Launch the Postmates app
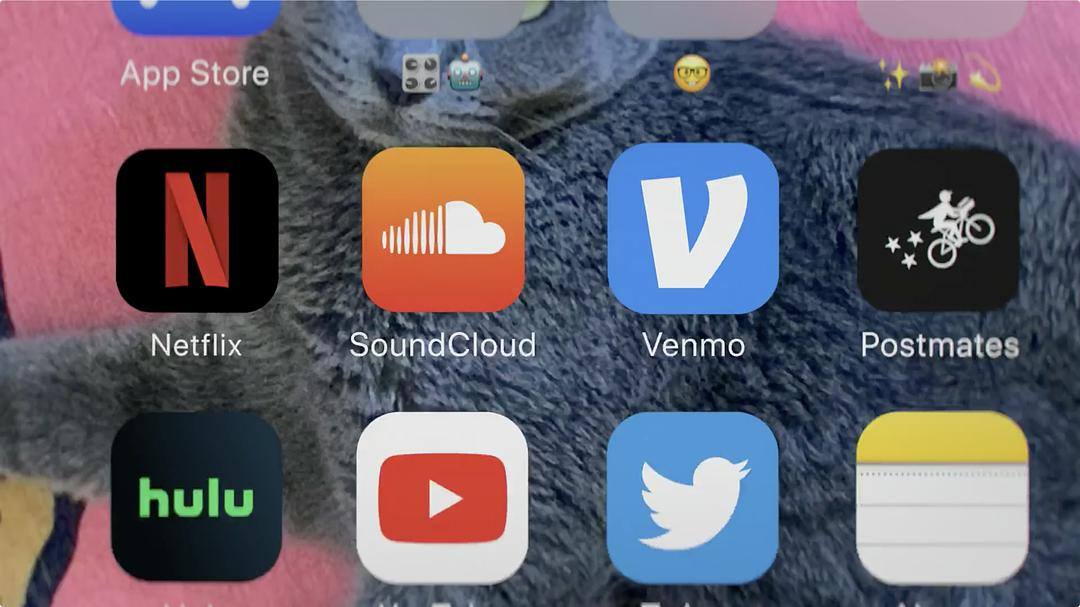 (x=938, y=230)
